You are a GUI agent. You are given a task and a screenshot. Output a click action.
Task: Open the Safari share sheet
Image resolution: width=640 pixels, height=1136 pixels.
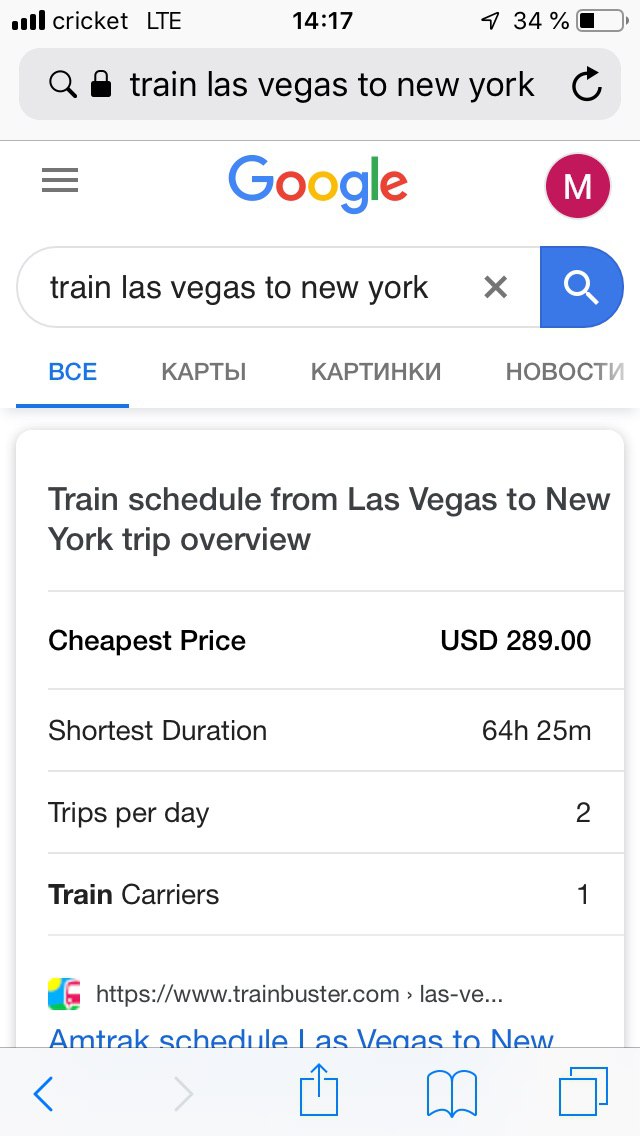319,1088
